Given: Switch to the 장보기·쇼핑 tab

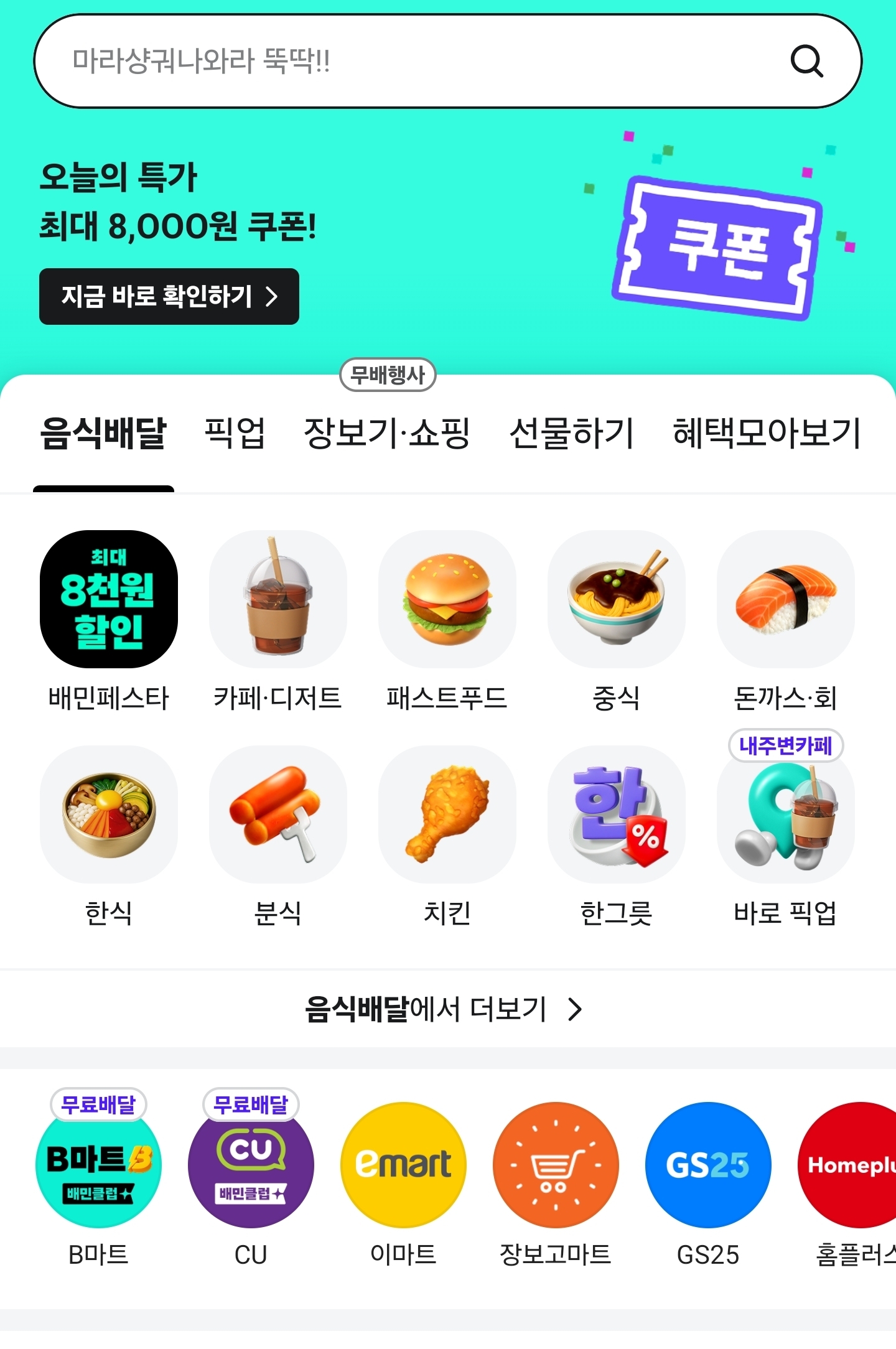Looking at the screenshot, I should (386, 433).
